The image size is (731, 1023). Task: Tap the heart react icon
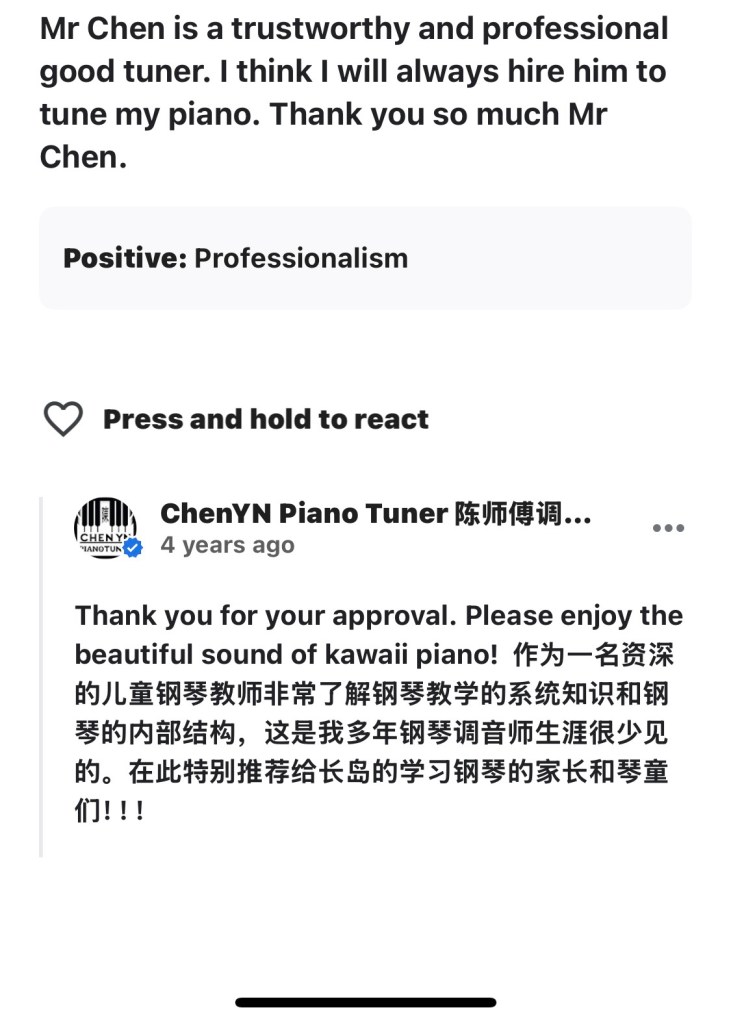[63, 419]
